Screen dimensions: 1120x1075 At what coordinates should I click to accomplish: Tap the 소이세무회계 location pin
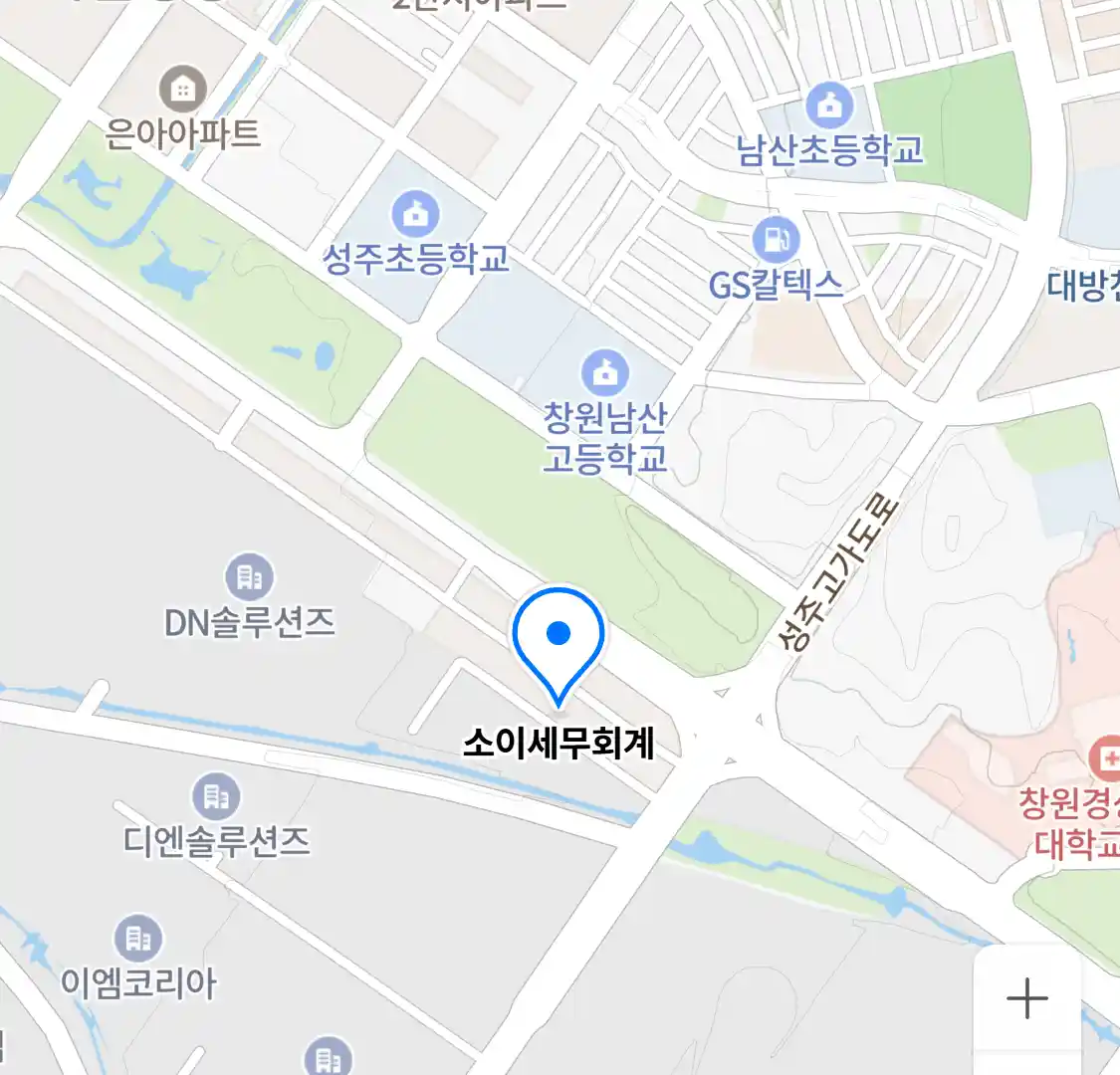(x=559, y=637)
